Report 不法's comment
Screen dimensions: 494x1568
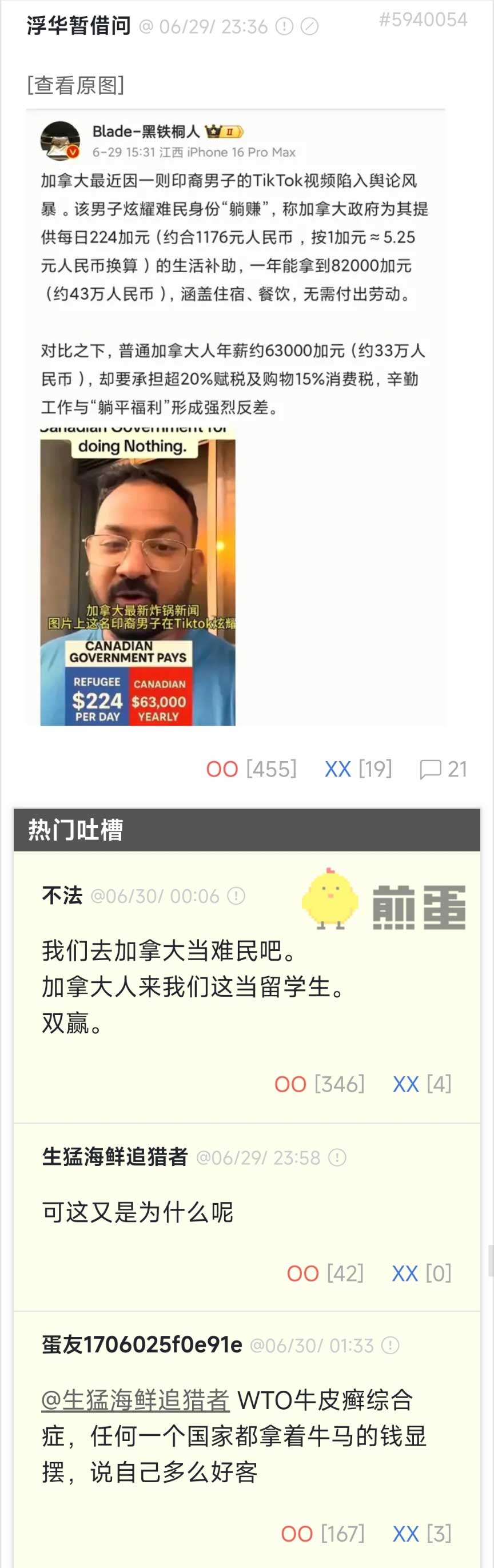click(x=236, y=896)
